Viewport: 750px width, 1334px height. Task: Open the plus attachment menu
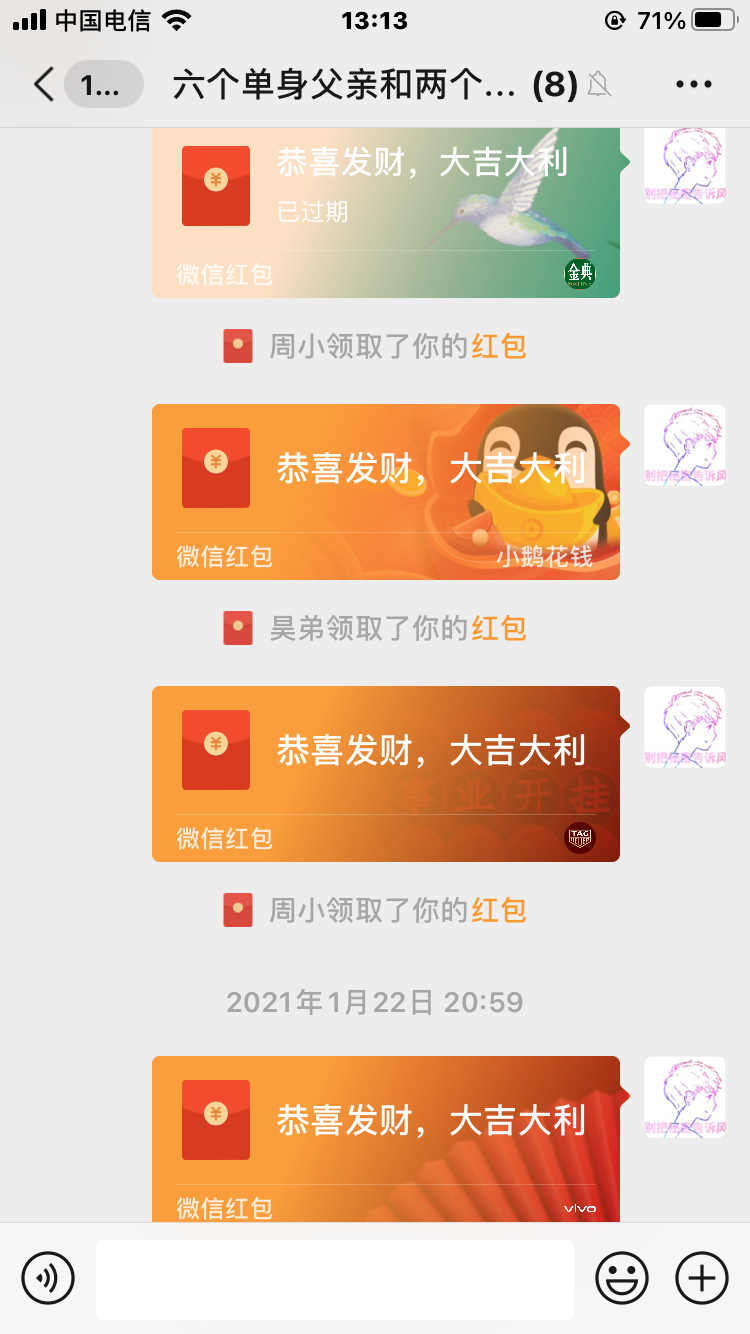click(x=702, y=1277)
